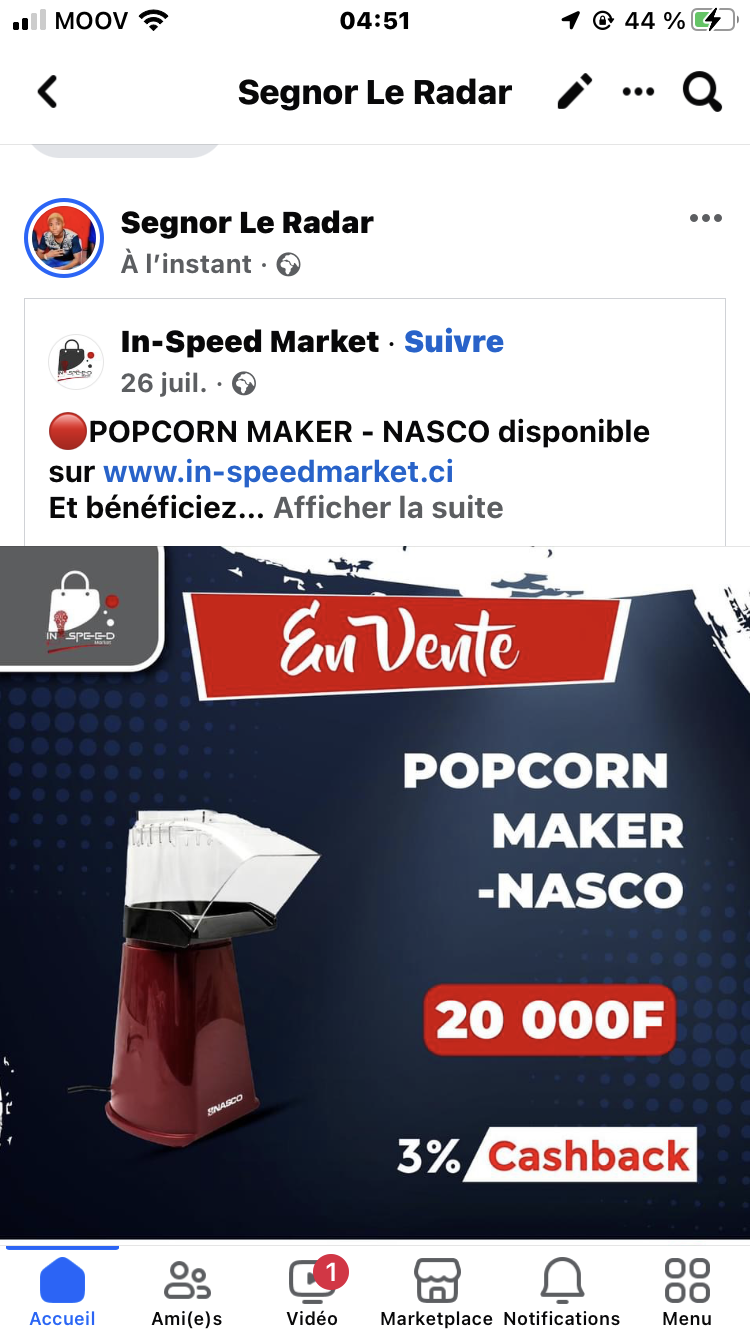
Task: Open Segnor Le Radar's profile picture
Action: click(x=64, y=239)
